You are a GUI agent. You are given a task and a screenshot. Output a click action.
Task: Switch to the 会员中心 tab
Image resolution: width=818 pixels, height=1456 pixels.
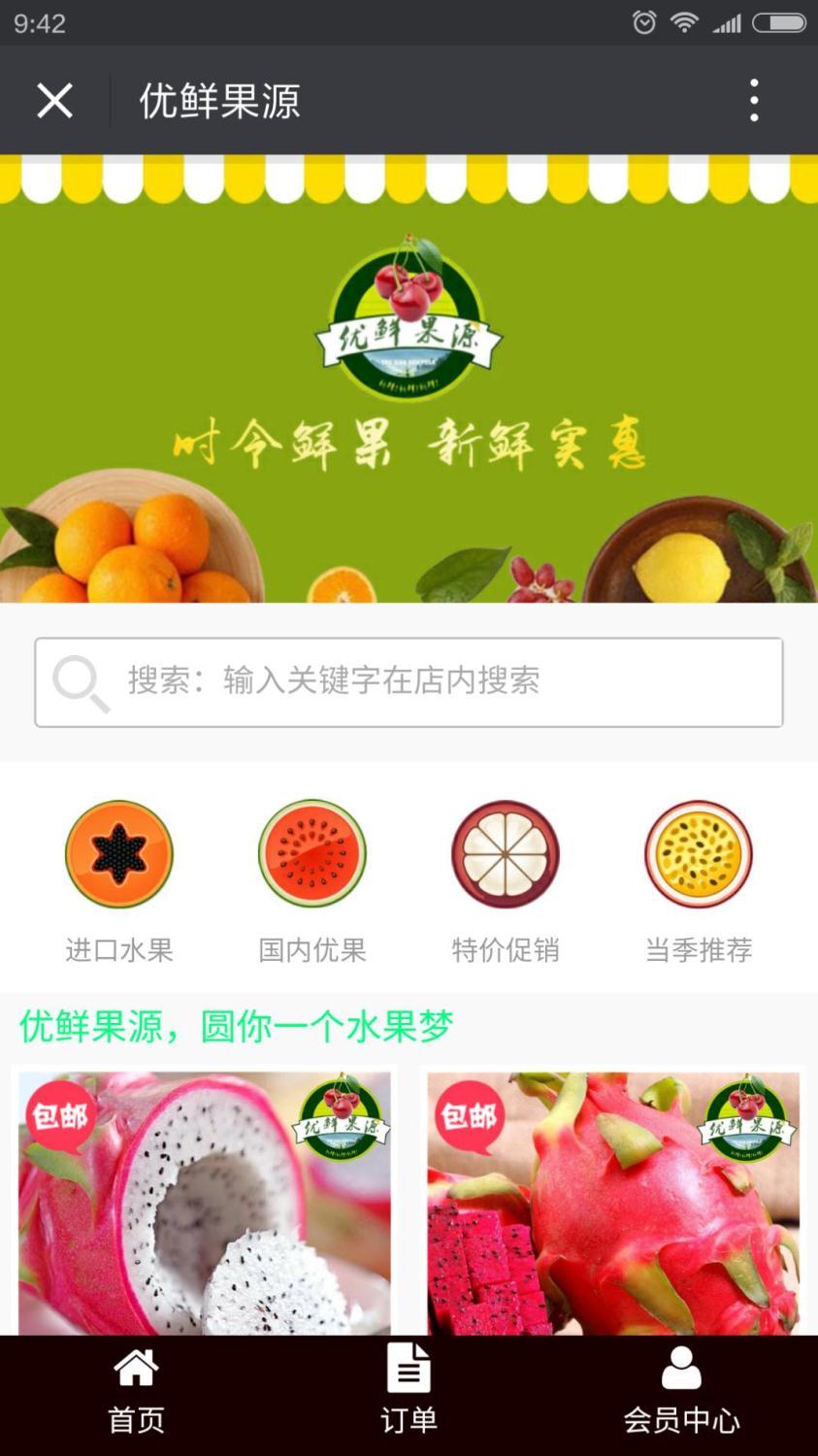click(x=681, y=1418)
